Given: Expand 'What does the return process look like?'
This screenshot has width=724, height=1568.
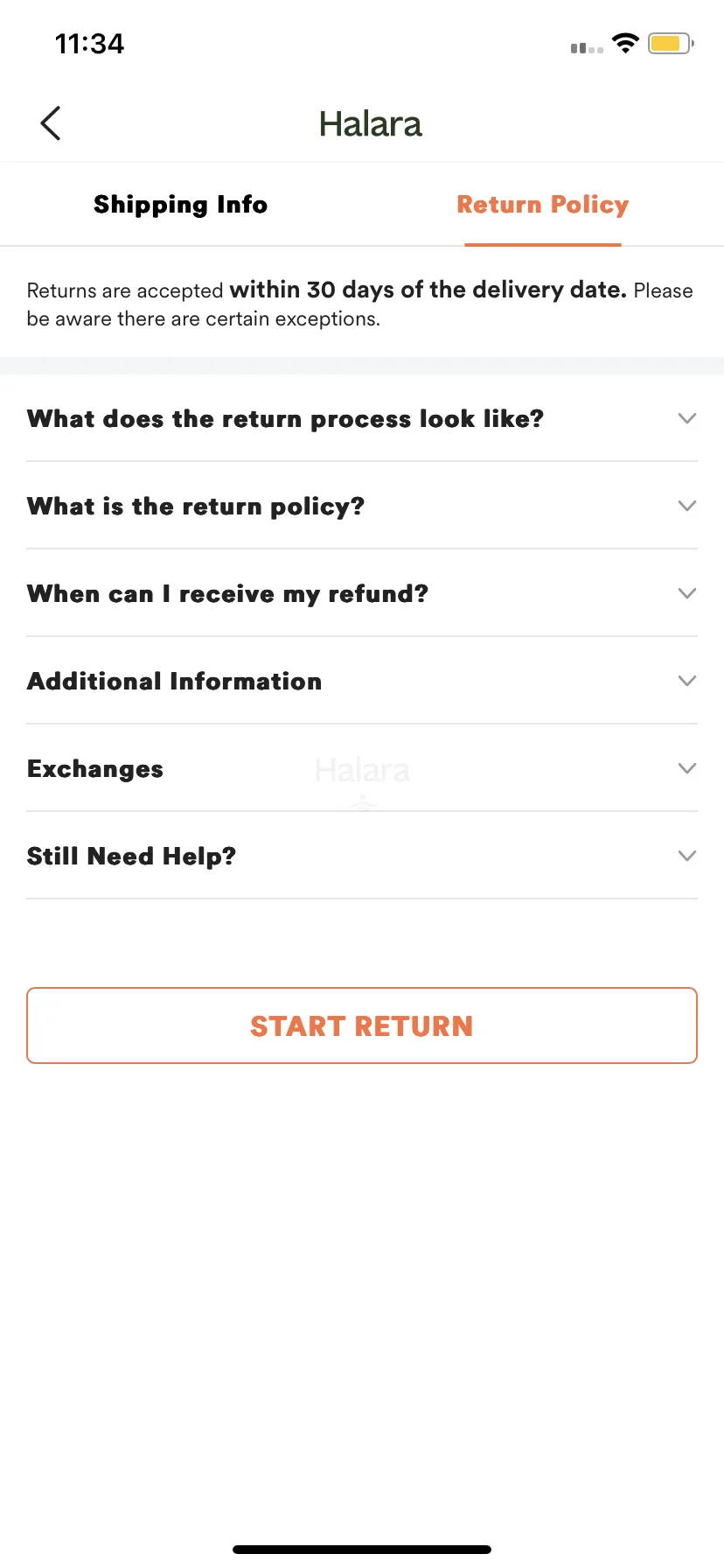Looking at the screenshot, I should pos(361,418).
